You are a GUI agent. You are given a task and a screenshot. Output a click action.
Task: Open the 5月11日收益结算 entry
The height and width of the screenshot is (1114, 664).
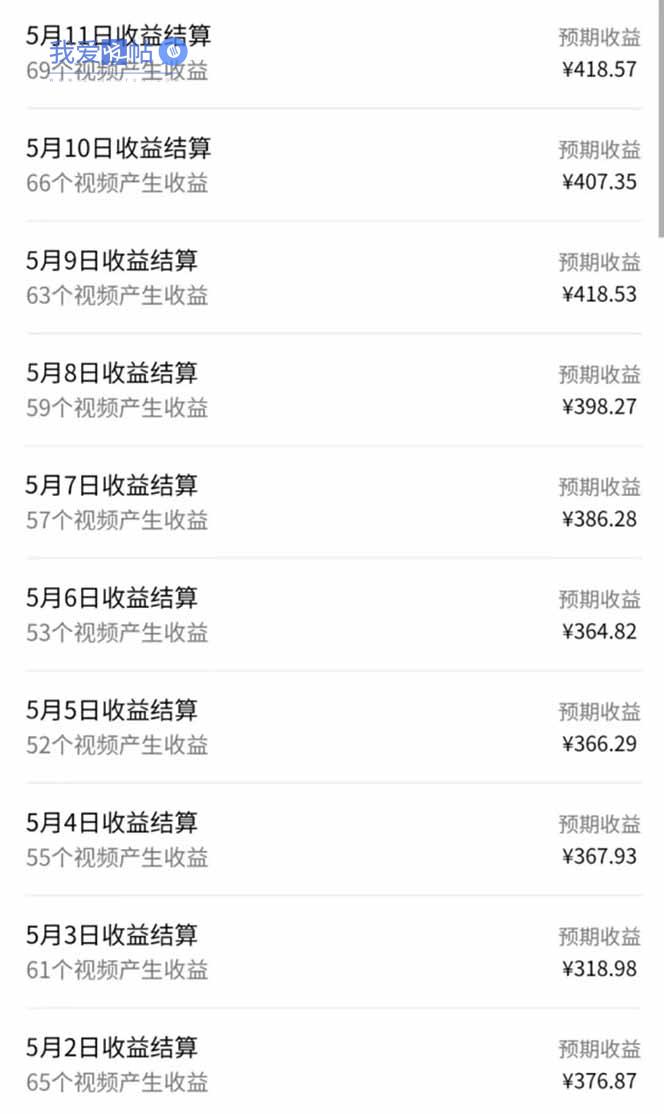pos(332,53)
